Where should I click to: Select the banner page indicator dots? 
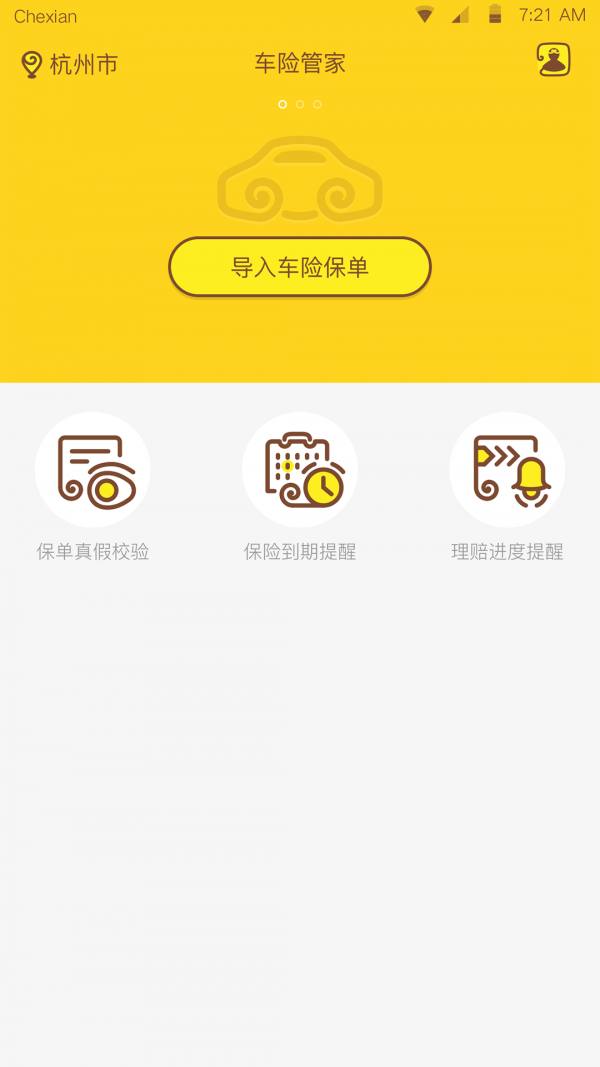[300, 104]
